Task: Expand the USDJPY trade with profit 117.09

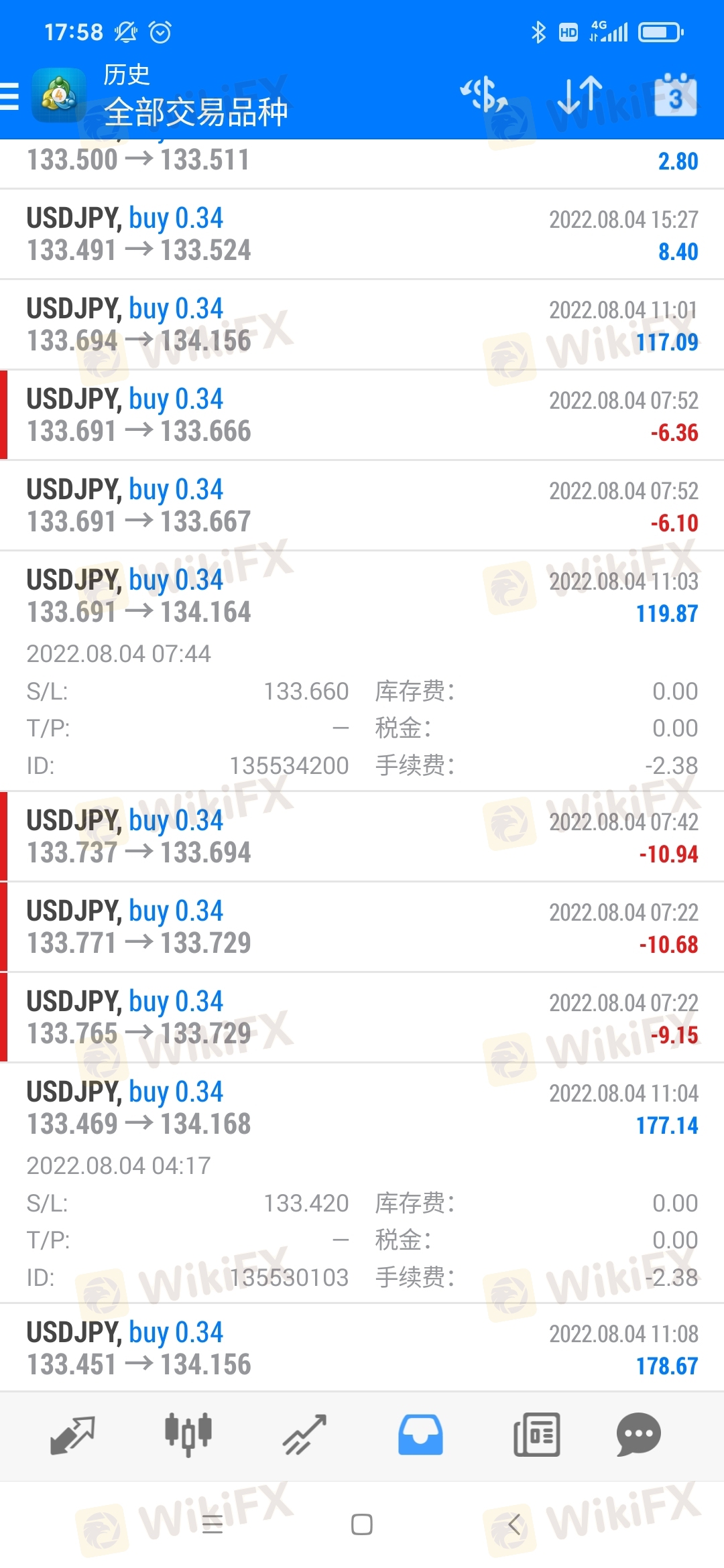Action: pyautogui.click(x=362, y=325)
